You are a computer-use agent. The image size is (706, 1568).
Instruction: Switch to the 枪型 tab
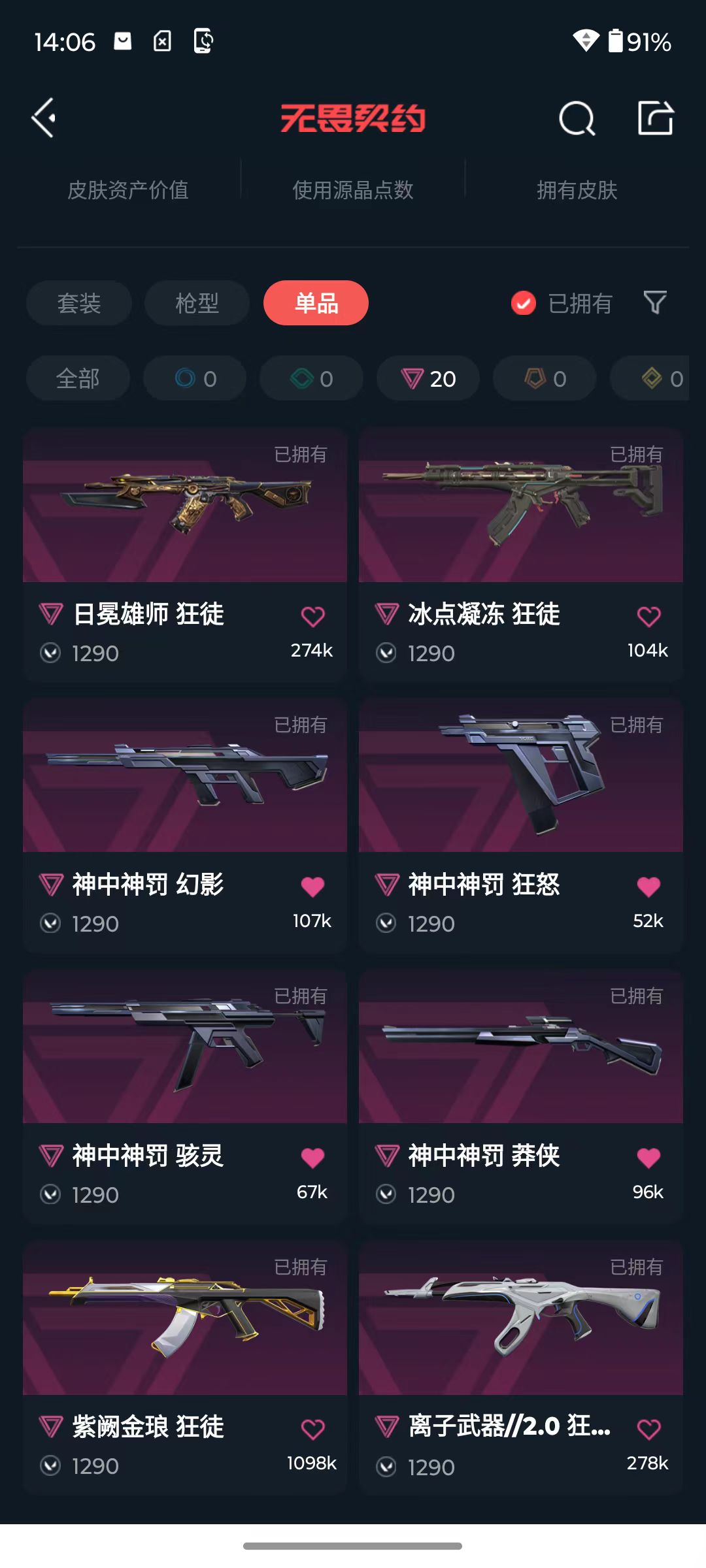click(197, 303)
